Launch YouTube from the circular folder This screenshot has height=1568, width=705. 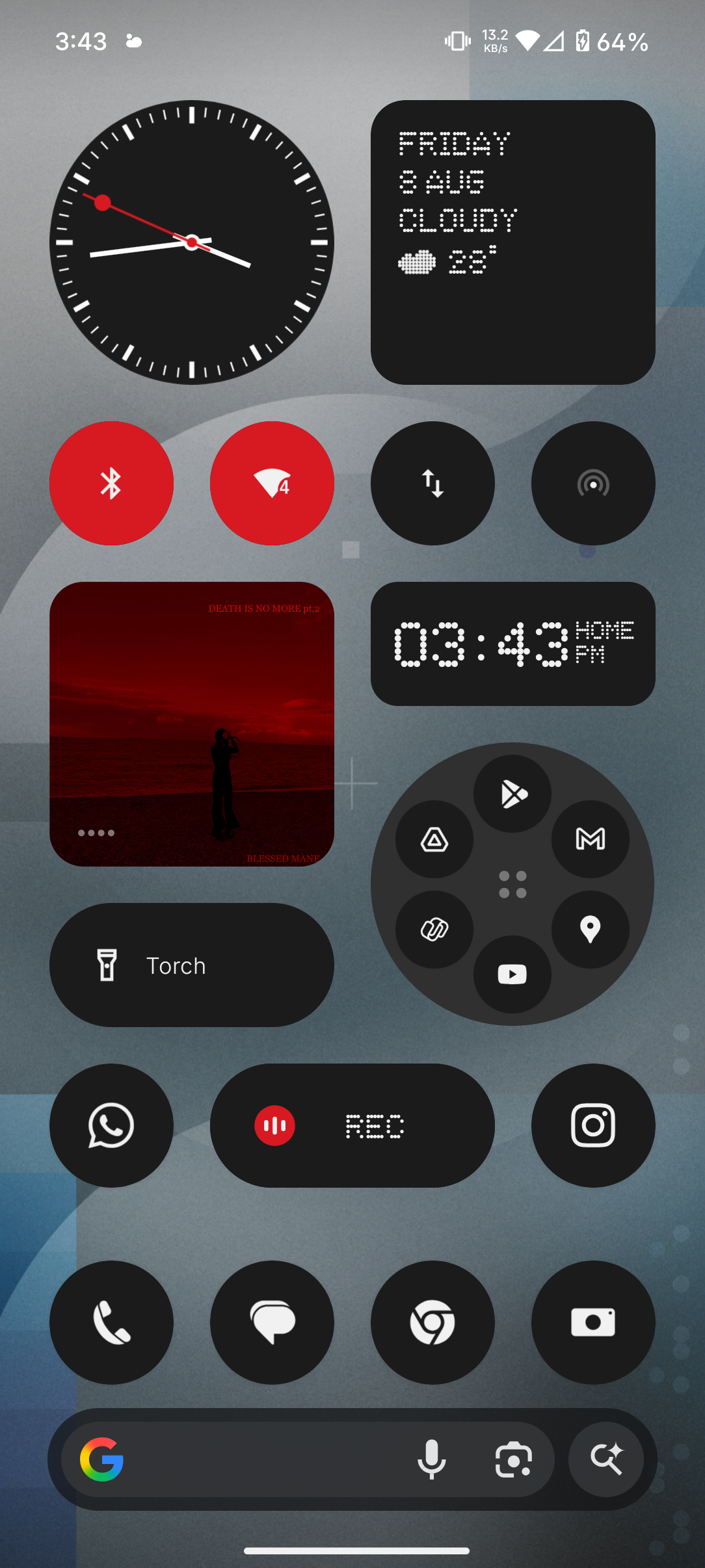point(512,974)
